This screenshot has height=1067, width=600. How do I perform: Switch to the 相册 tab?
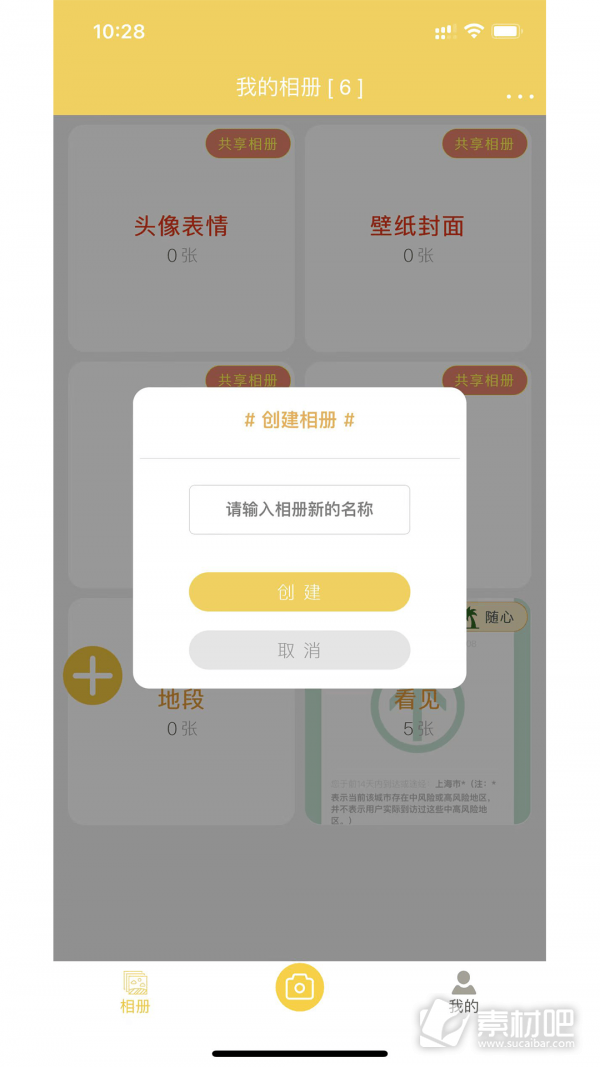point(135,992)
